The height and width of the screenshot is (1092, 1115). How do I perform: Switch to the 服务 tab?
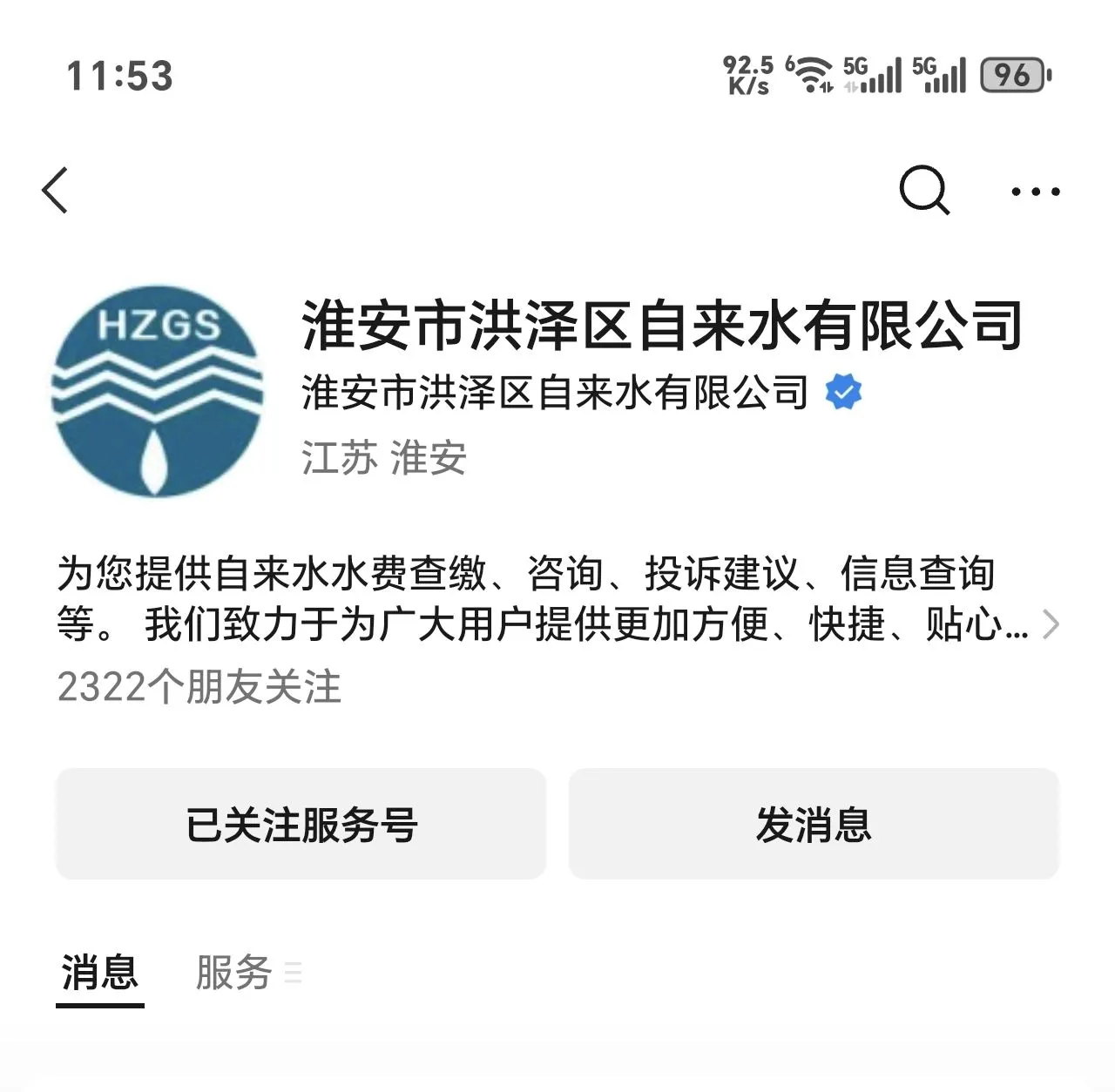(235, 973)
